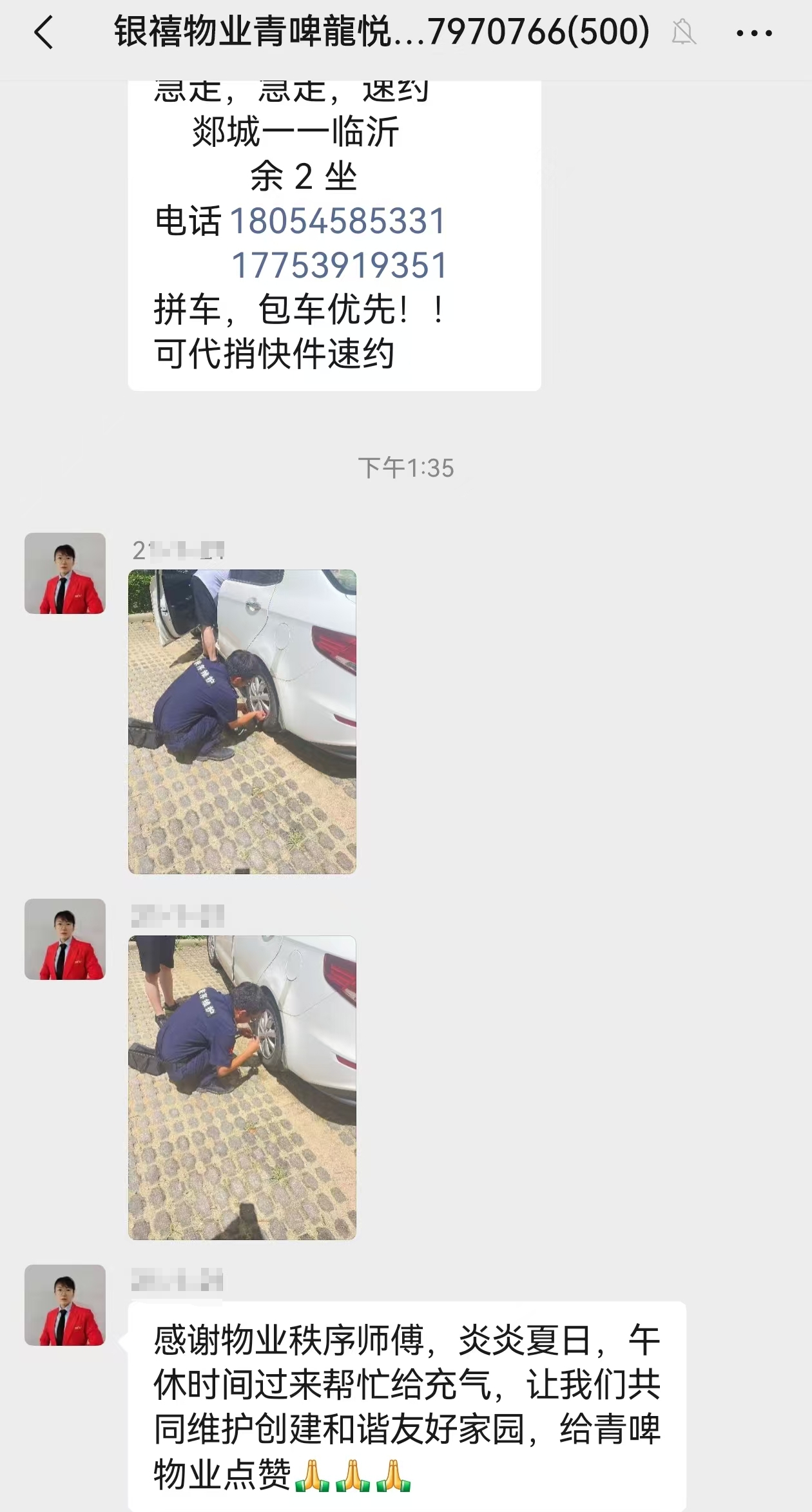Call phone number 18054585331
The image size is (812, 1512).
click(338, 221)
